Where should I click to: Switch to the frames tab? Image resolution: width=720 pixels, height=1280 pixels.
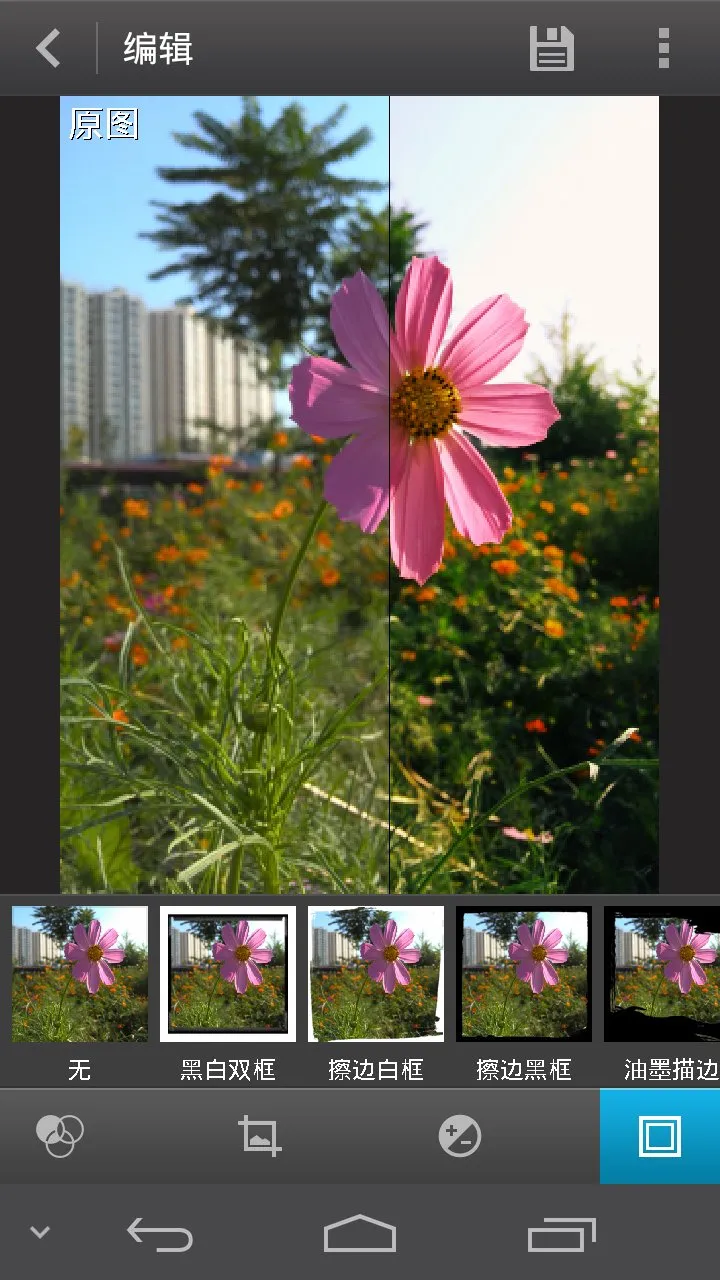coord(660,1136)
